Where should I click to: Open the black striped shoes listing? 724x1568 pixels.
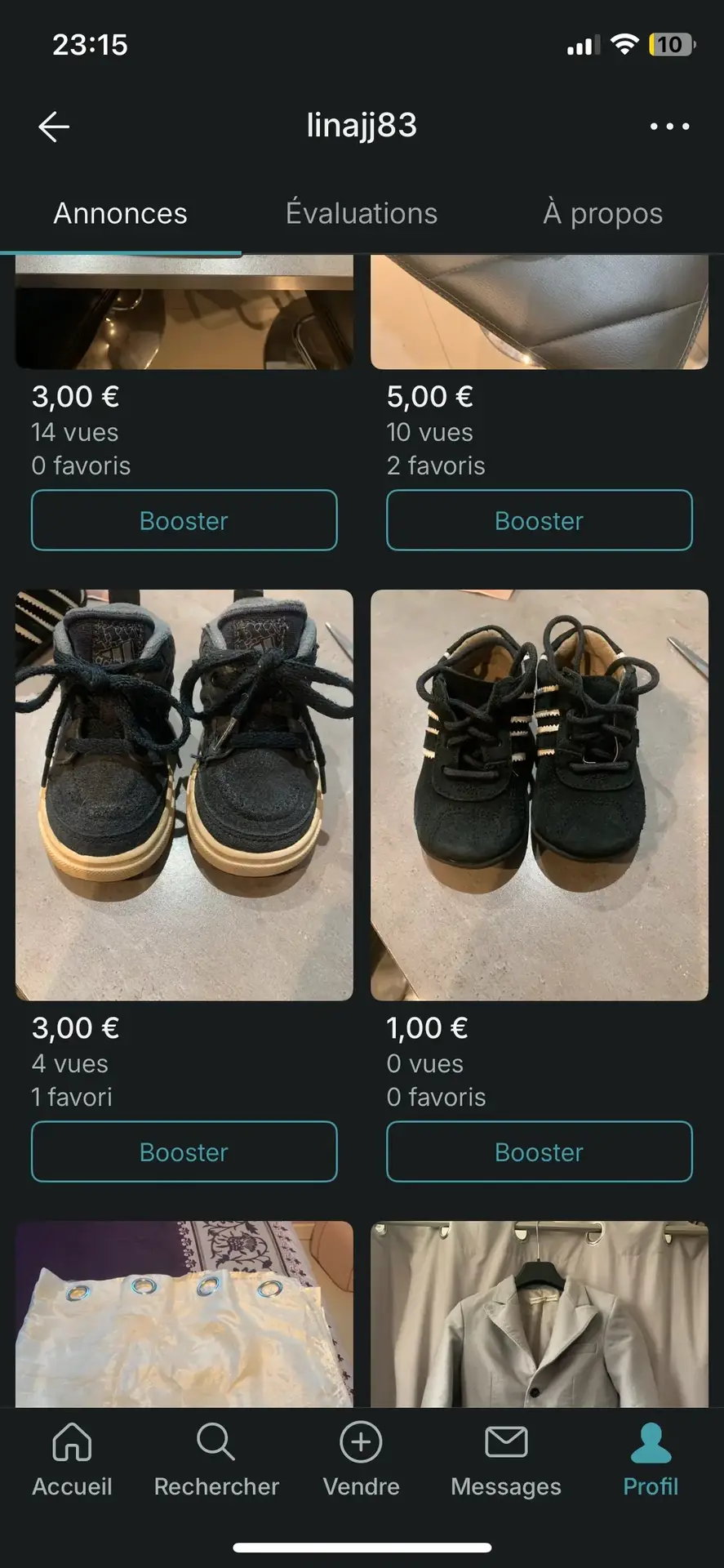539,795
